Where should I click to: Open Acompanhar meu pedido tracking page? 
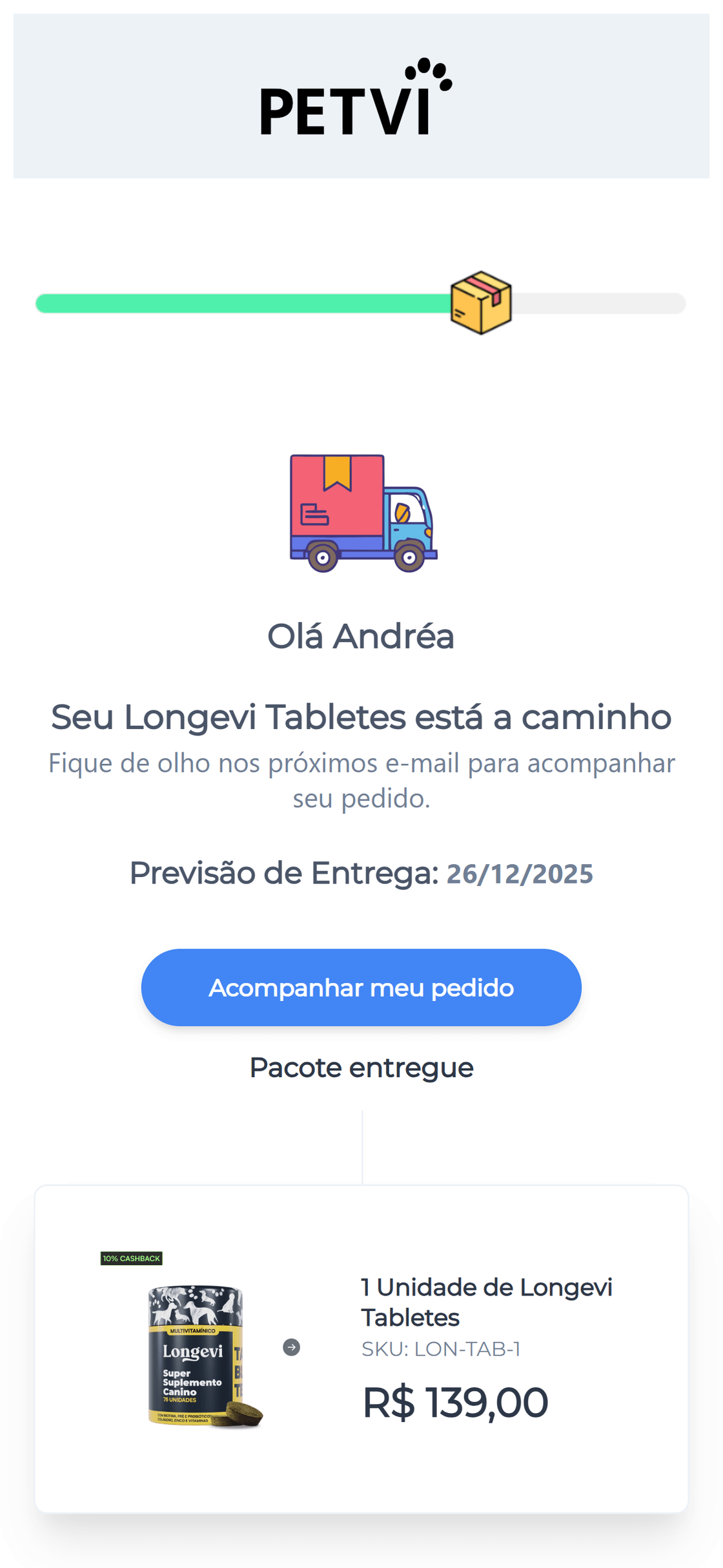click(361, 987)
